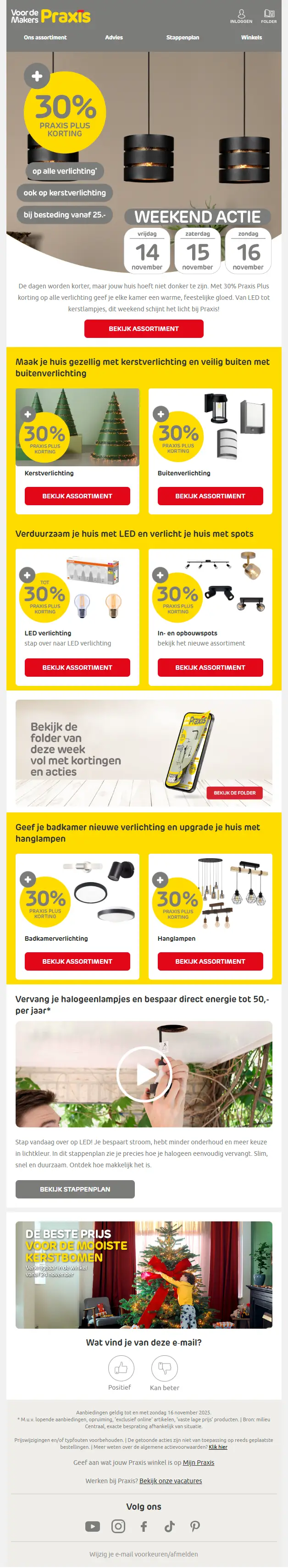Image resolution: width=288 pixels, height=1568 pixels.
Task: Go to Ons assortiment
Action: [45, 37]
